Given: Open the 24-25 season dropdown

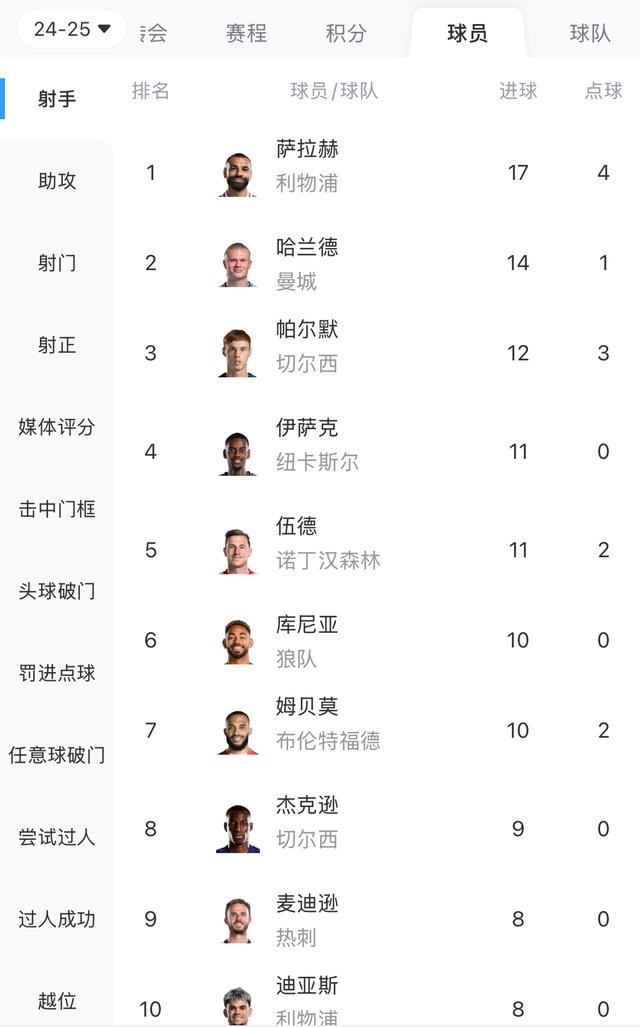Looking at the screenshot, I should pyautogui.click(x=72, y=29).
